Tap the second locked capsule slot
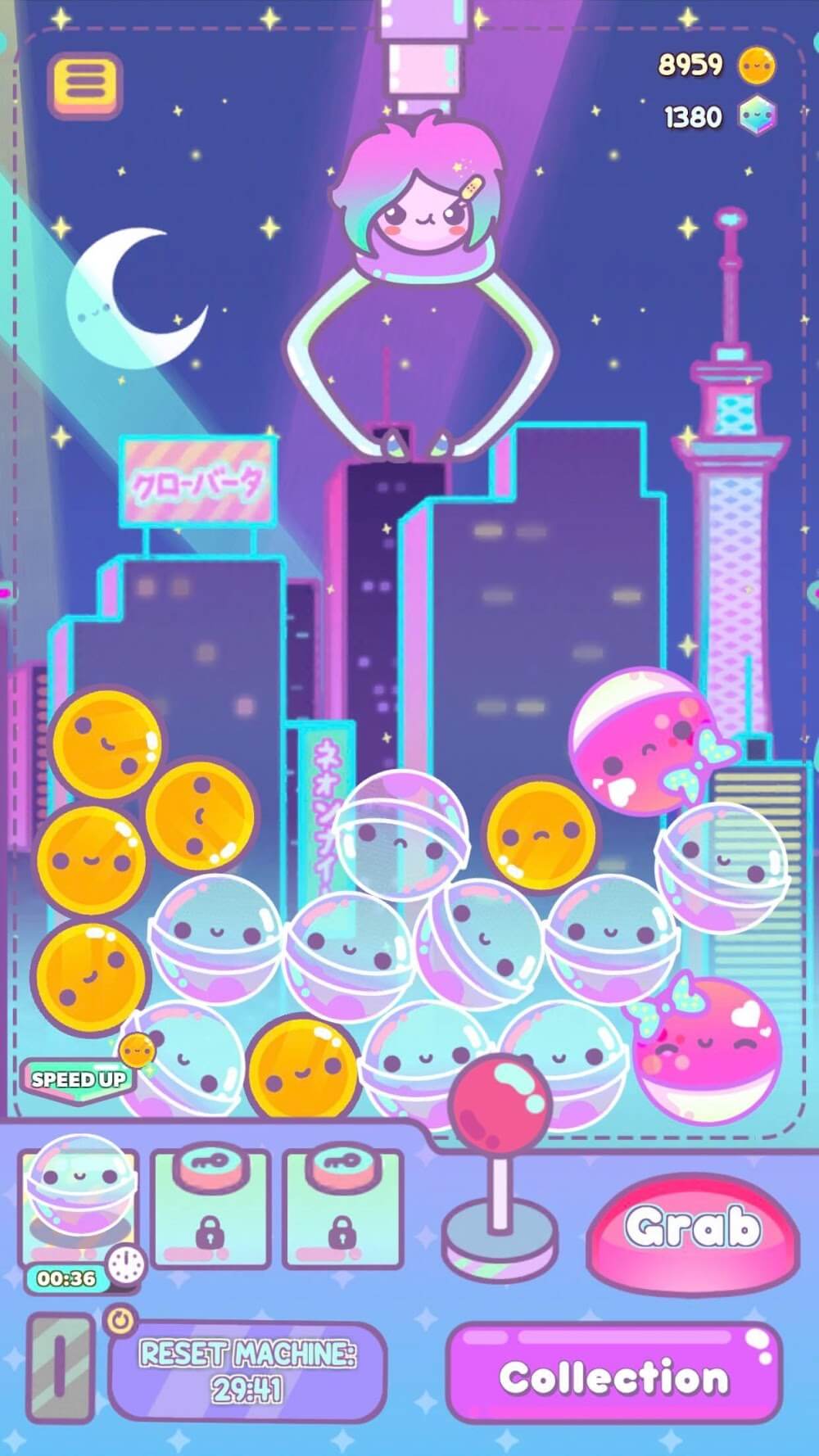 coord(342,1208)
